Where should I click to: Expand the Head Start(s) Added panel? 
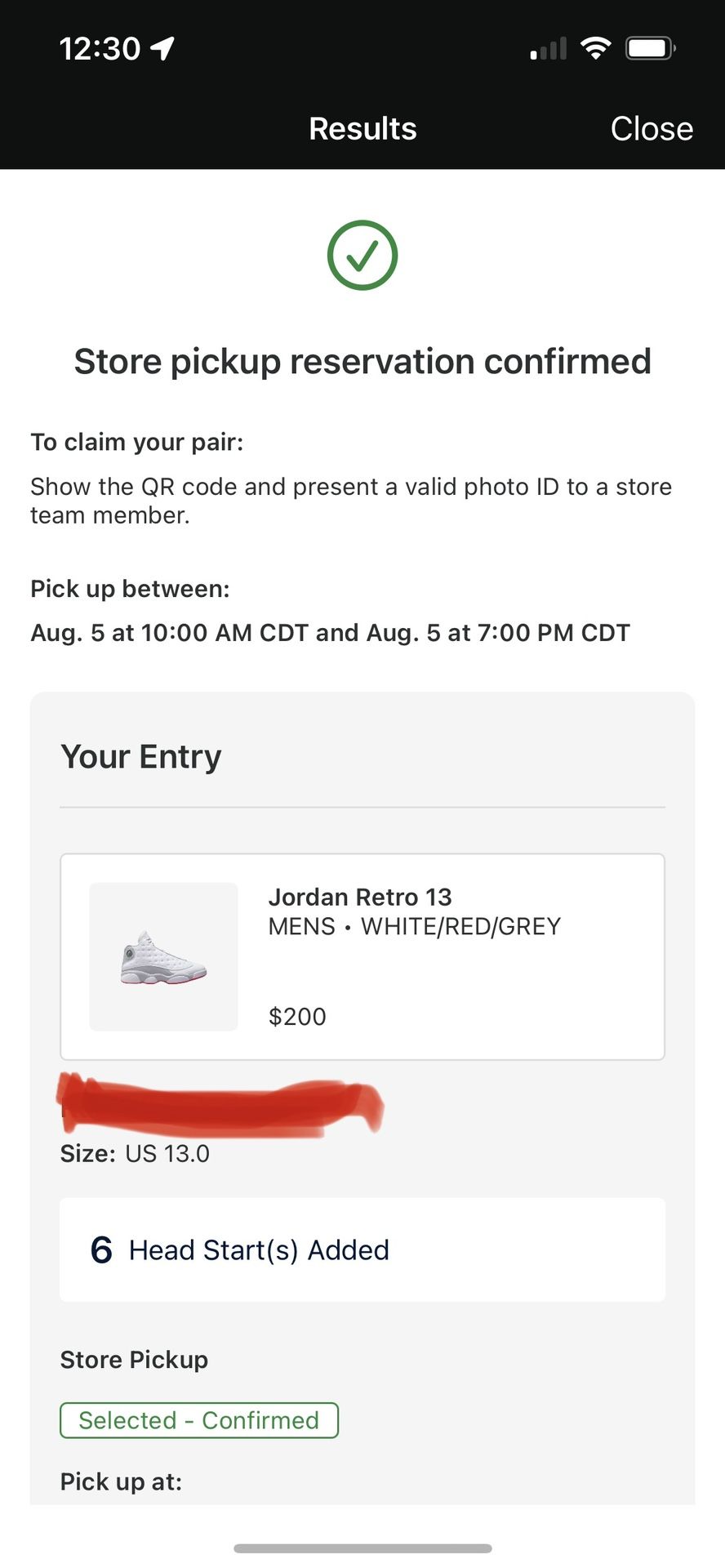point(362,1249)
